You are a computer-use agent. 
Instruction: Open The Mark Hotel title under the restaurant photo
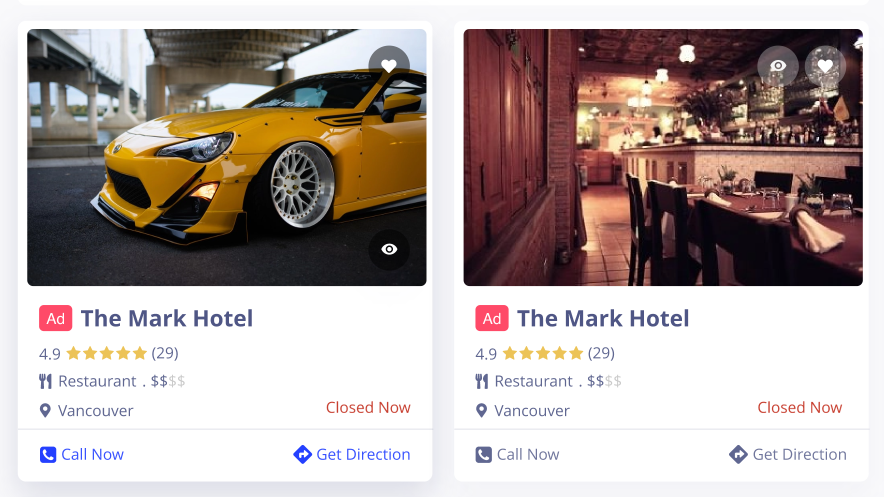[x=602, y=318]
